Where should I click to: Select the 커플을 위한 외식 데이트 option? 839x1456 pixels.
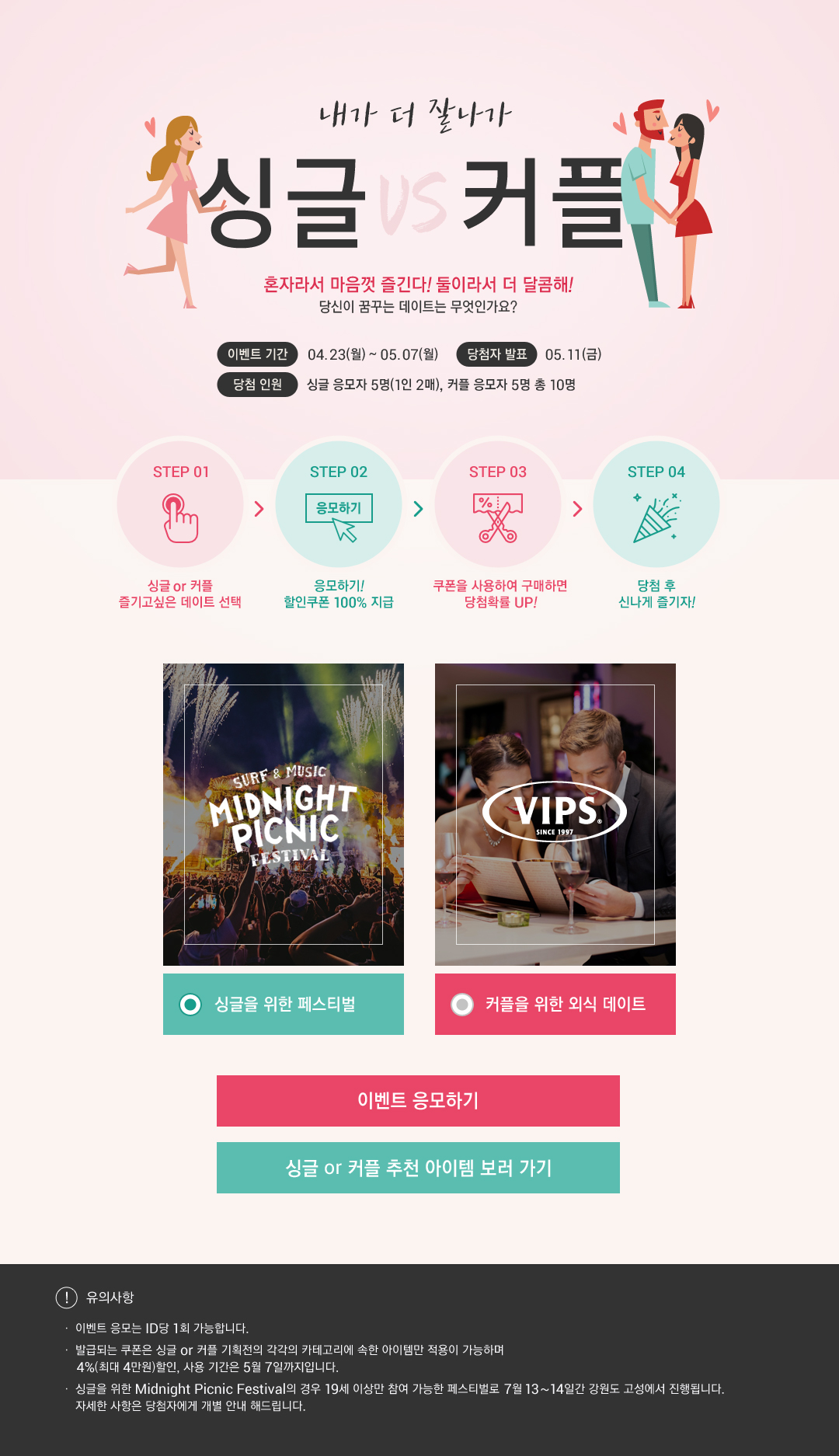click(x=555, y=1004)
